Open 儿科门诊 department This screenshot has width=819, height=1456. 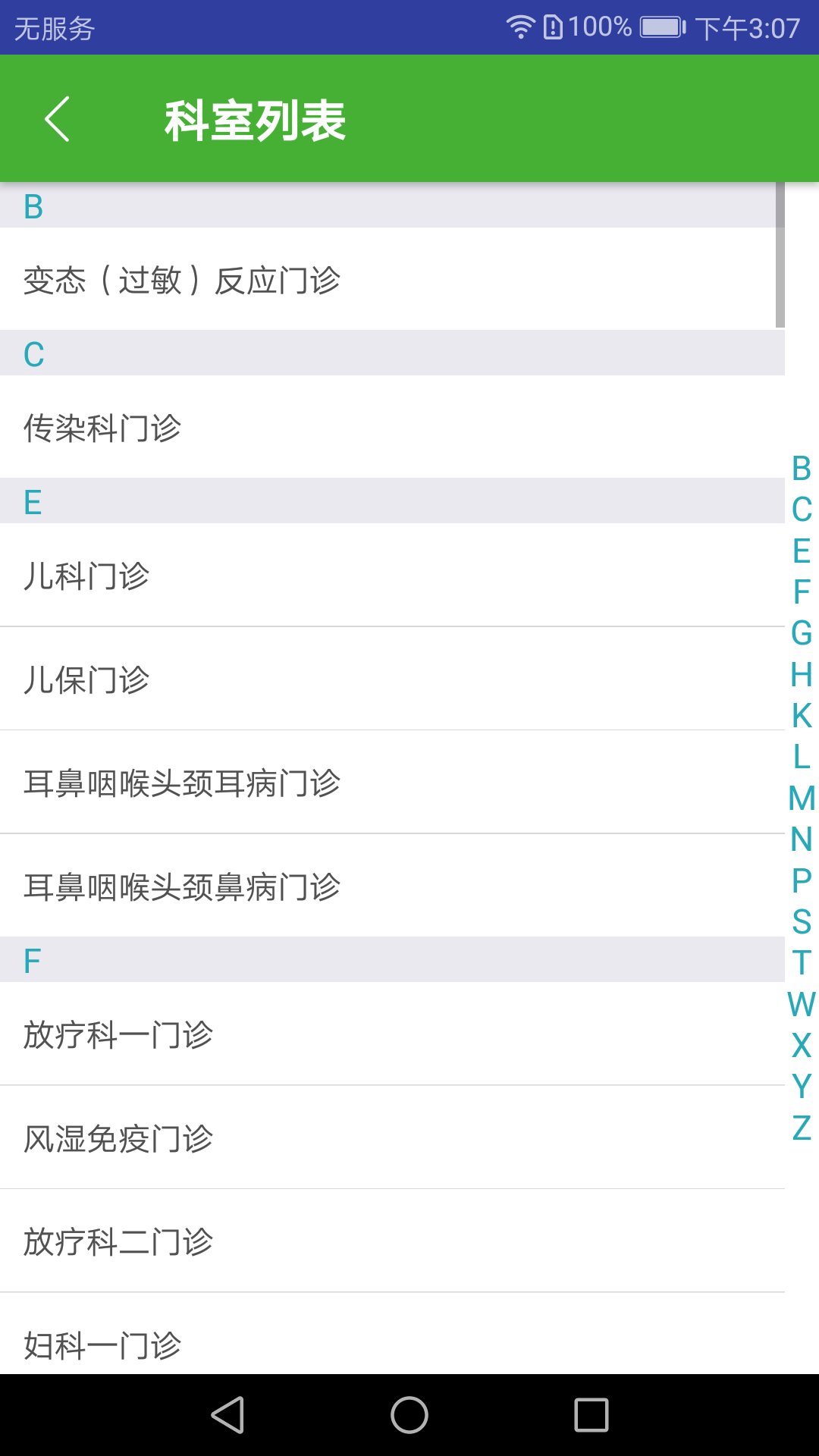point(86,576)
